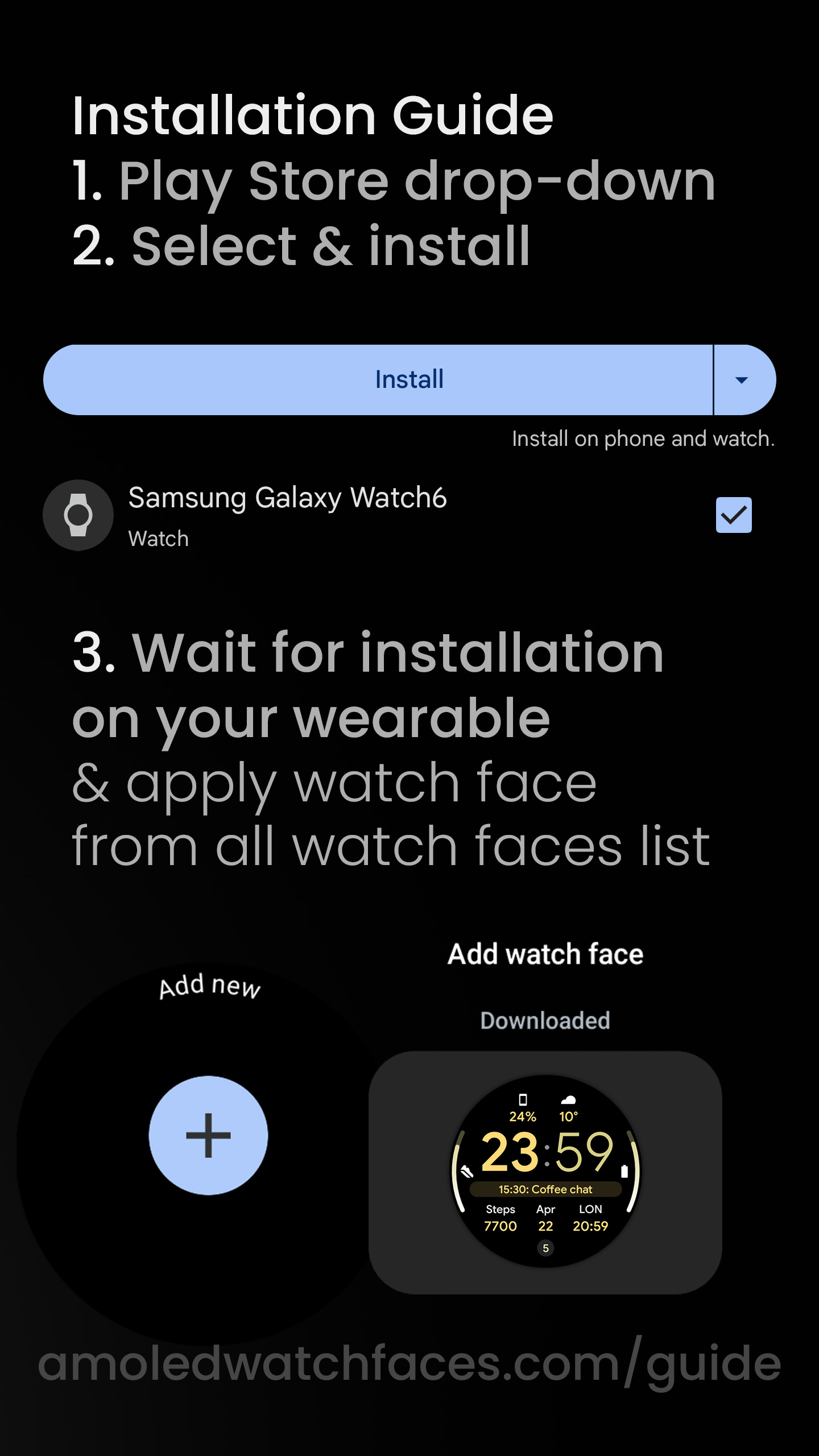Tap the 15:30 Coffee chat event pill
This screenshot has width=819, height=1456.
[x=545, y=1189]
